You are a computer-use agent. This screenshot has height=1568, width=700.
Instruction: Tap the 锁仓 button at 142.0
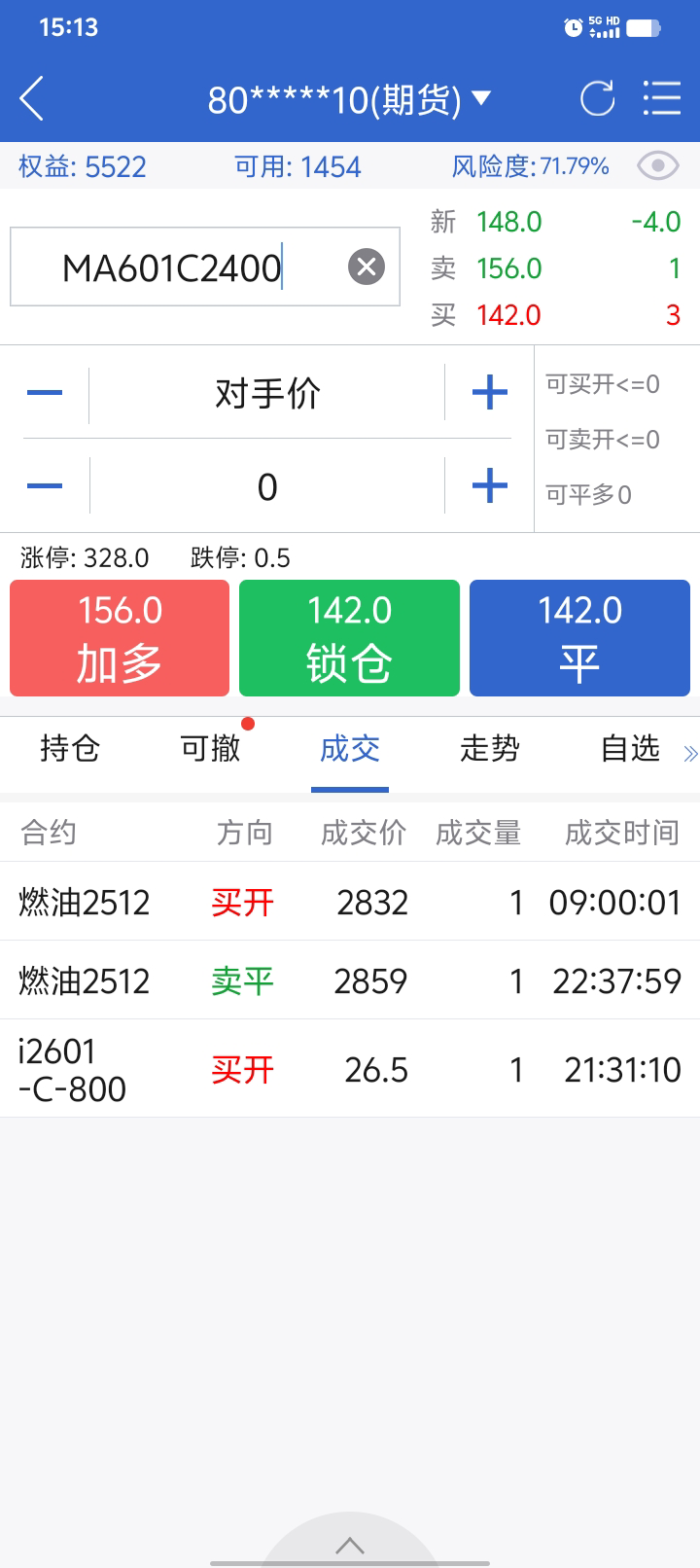tap(349, 638)
